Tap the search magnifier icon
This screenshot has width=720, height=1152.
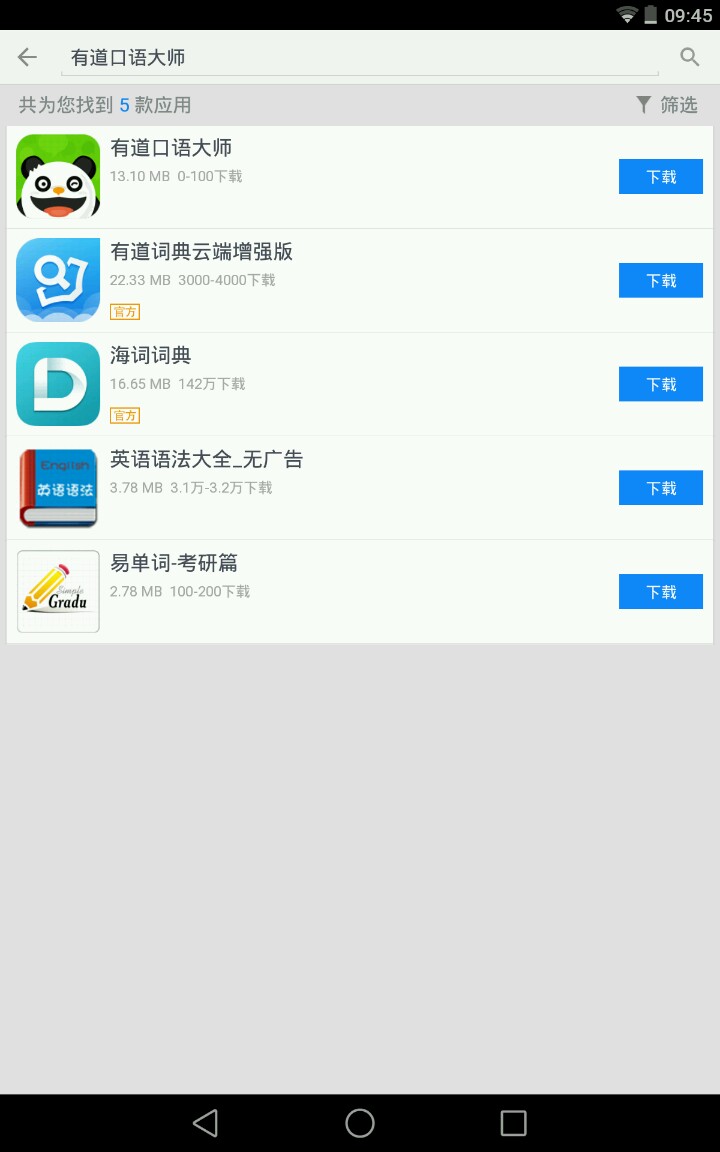click(x=689, y=57)
